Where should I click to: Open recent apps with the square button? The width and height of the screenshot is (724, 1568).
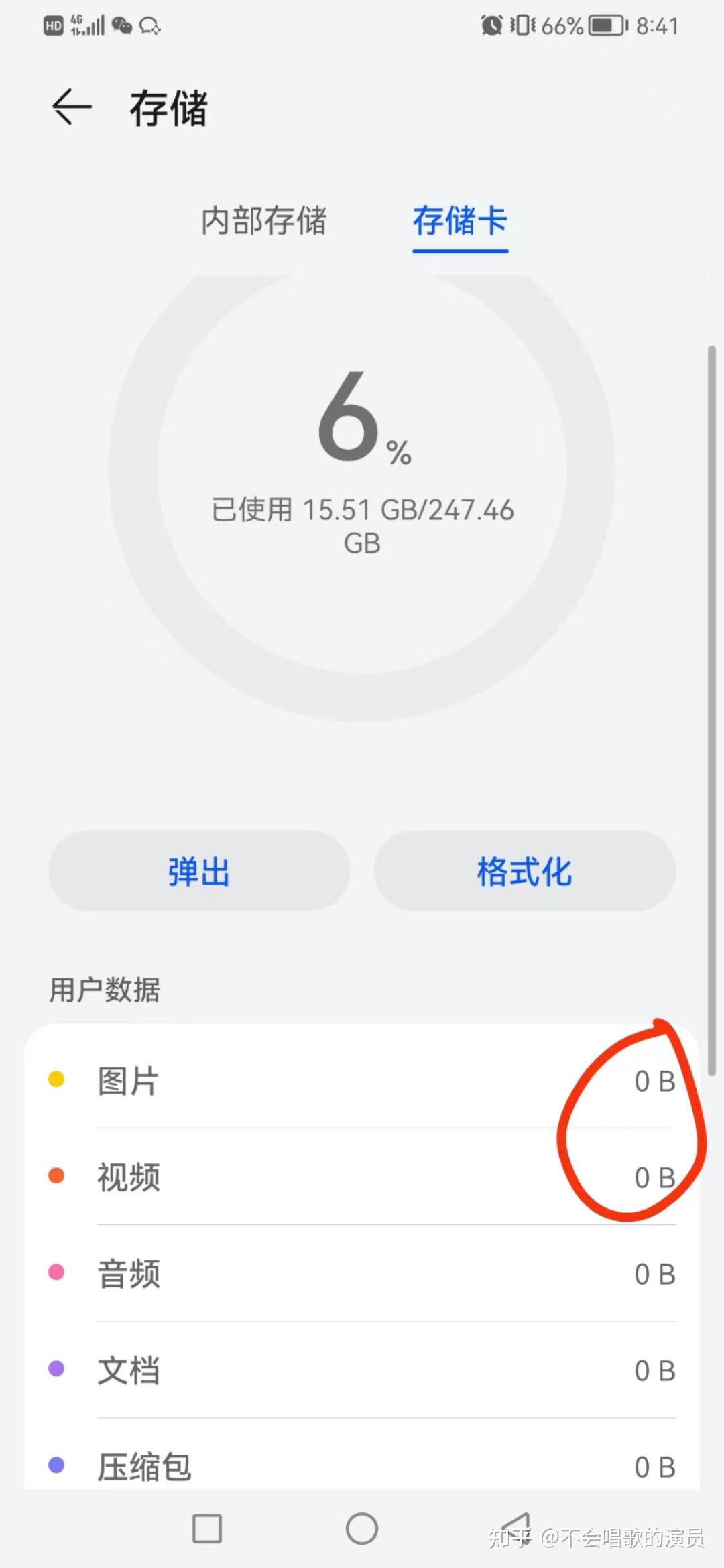tap(207, 1528)
